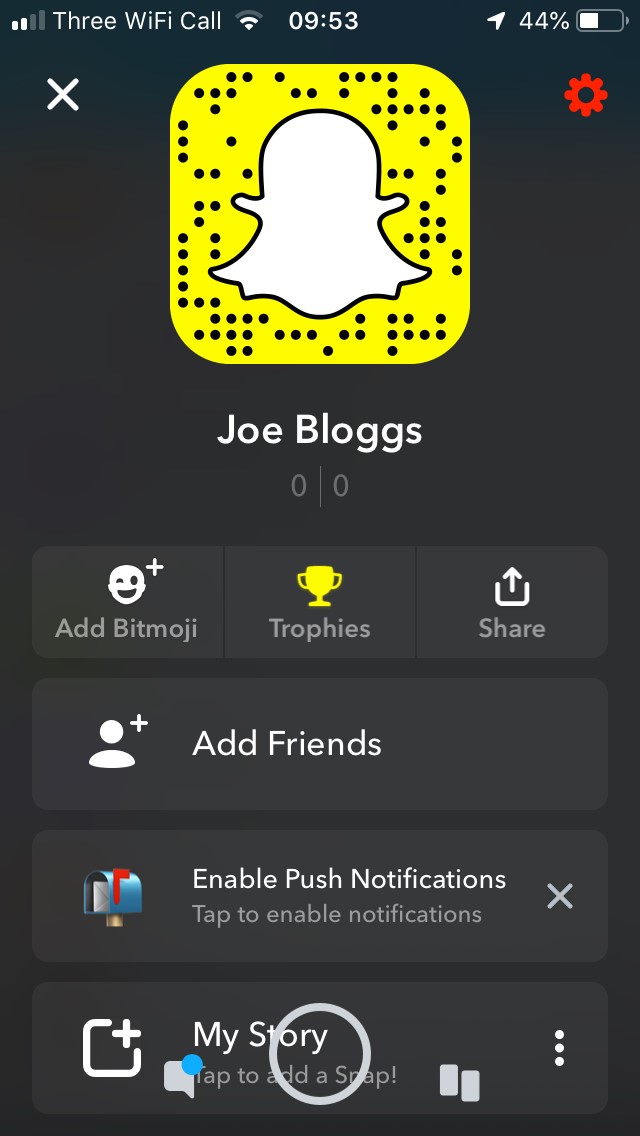The width and height of the screenshot is (640, 1136).
Task: Open Add Friends
Action: pos(320,744)
